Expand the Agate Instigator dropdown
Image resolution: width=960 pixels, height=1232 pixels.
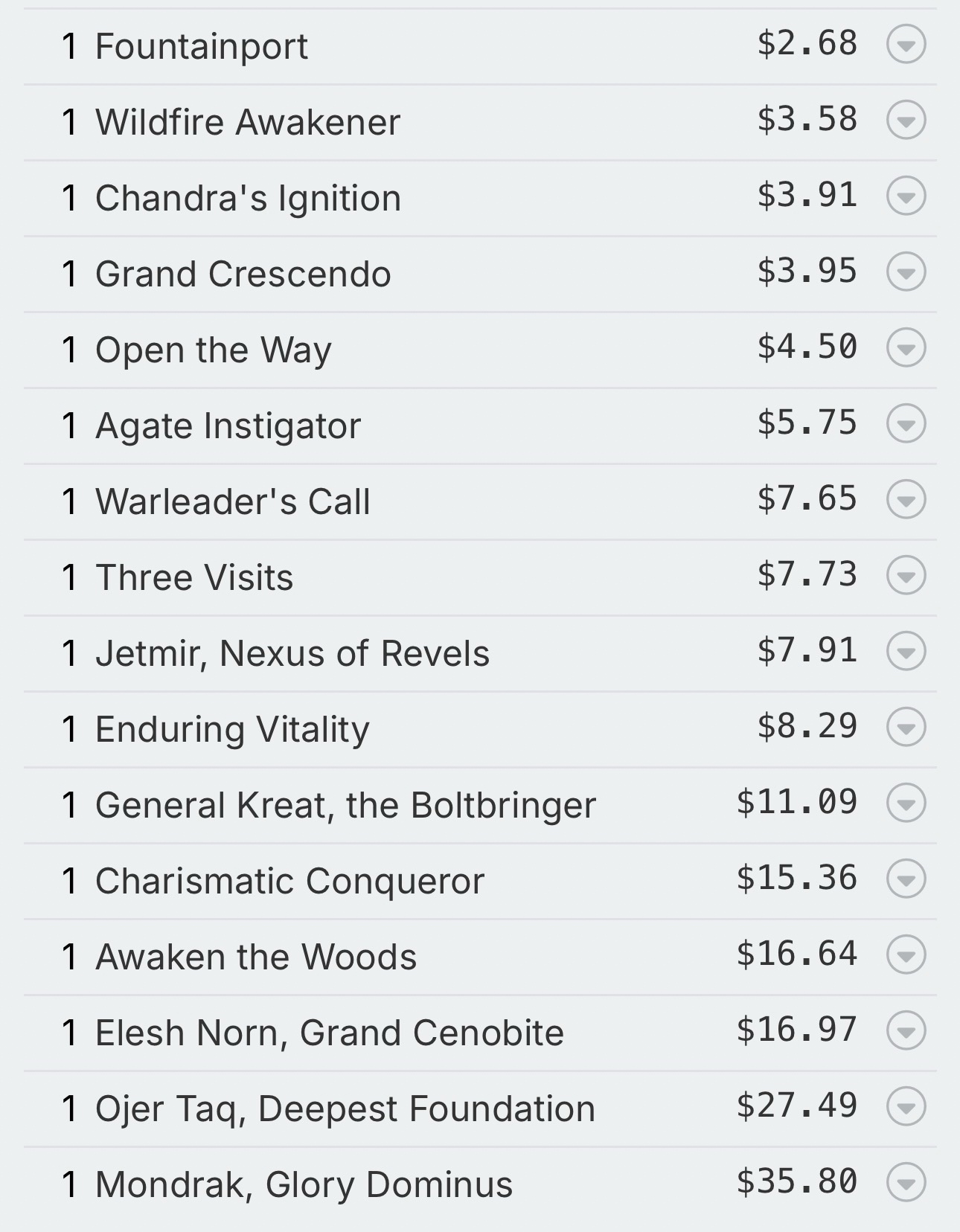pyautogui.click(x=906, y=424)
